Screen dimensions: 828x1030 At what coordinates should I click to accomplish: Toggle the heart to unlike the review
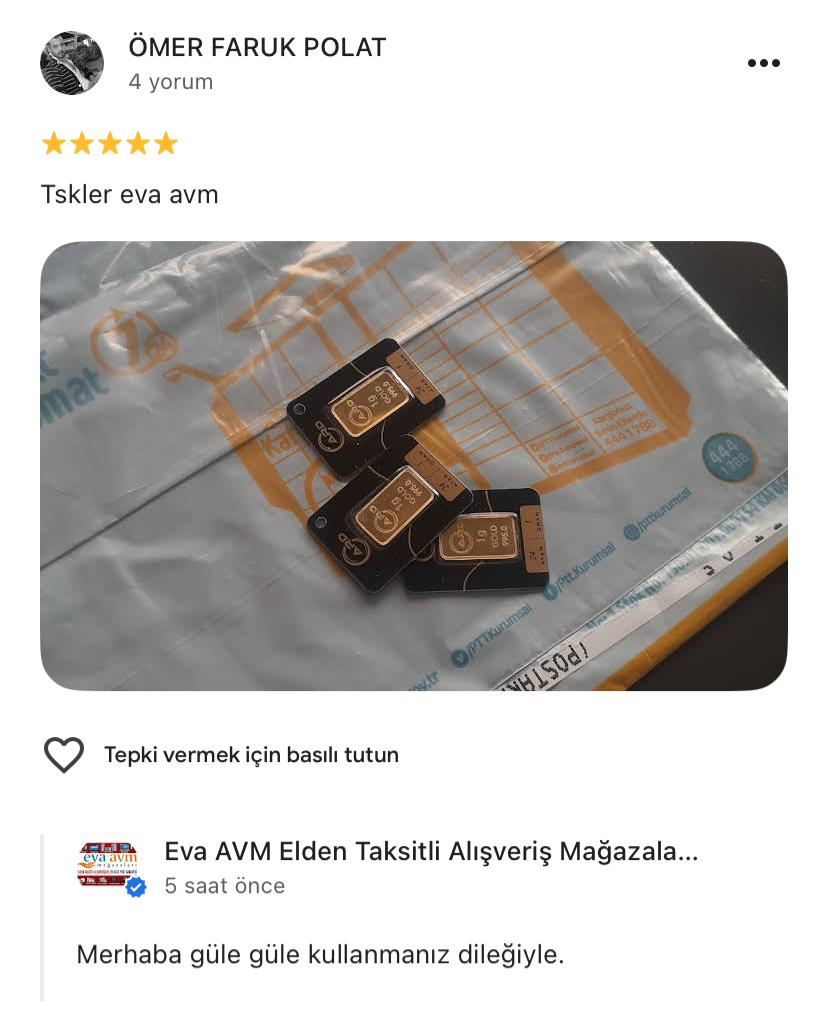64,752
